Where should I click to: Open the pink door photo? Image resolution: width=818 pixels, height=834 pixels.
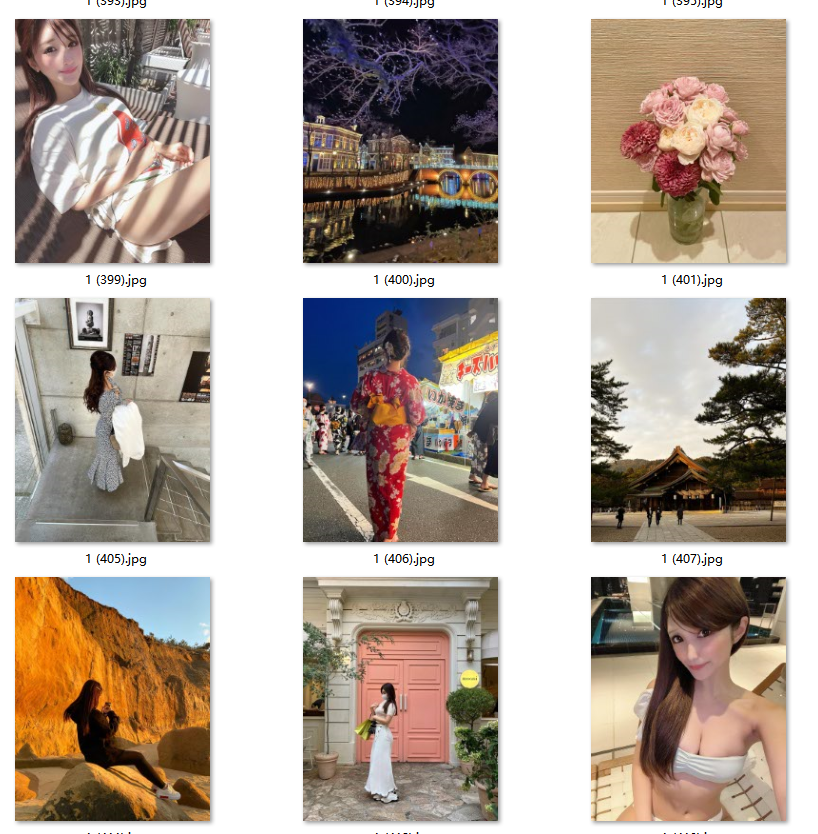point(400,699)
